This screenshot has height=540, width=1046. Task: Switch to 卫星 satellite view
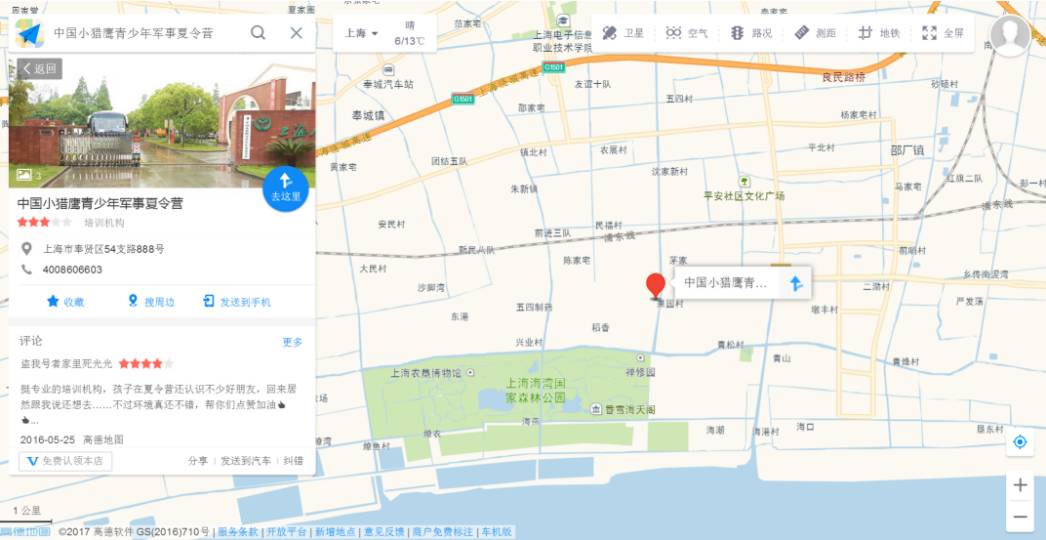coord(623,33)
